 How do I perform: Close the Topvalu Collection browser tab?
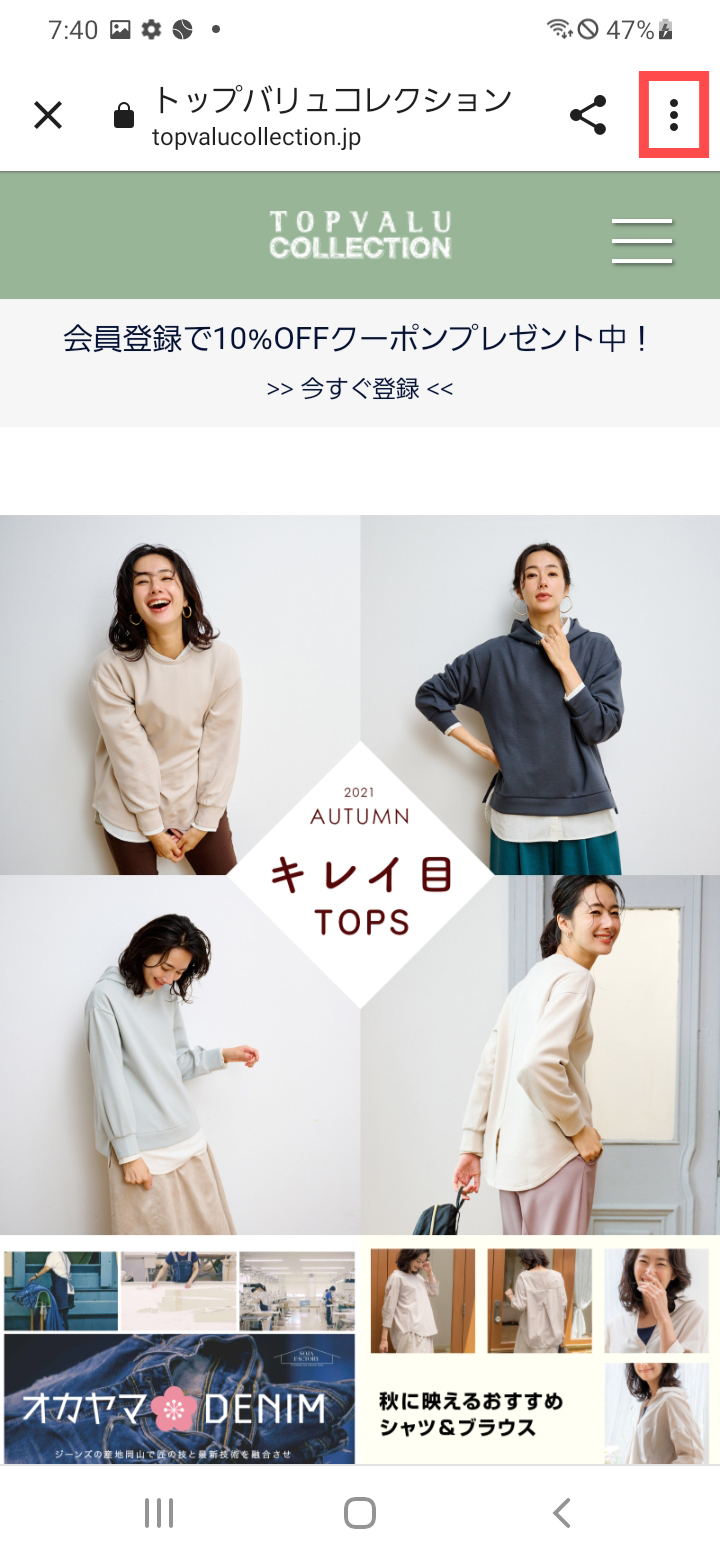click(x=48, y=116)
